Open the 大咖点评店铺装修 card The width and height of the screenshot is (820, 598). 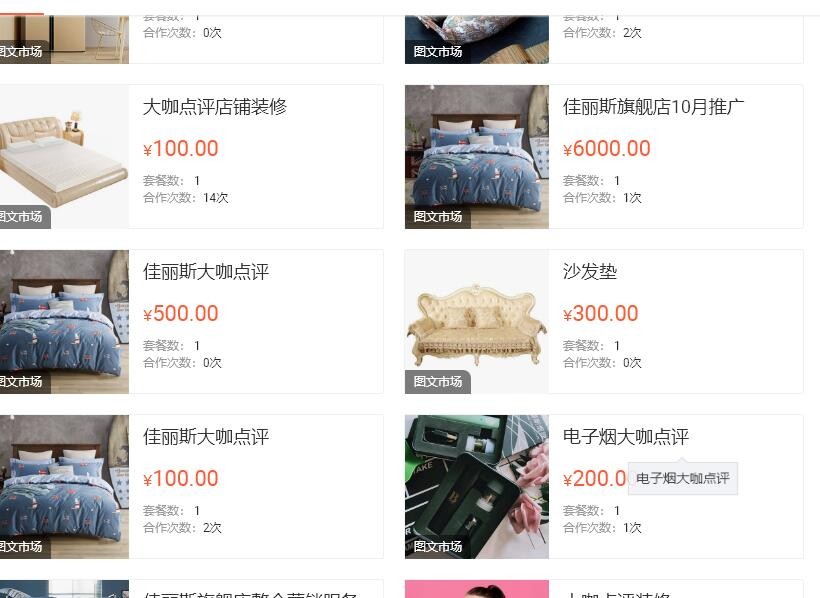pyautogui.click(x=215, y=107)
